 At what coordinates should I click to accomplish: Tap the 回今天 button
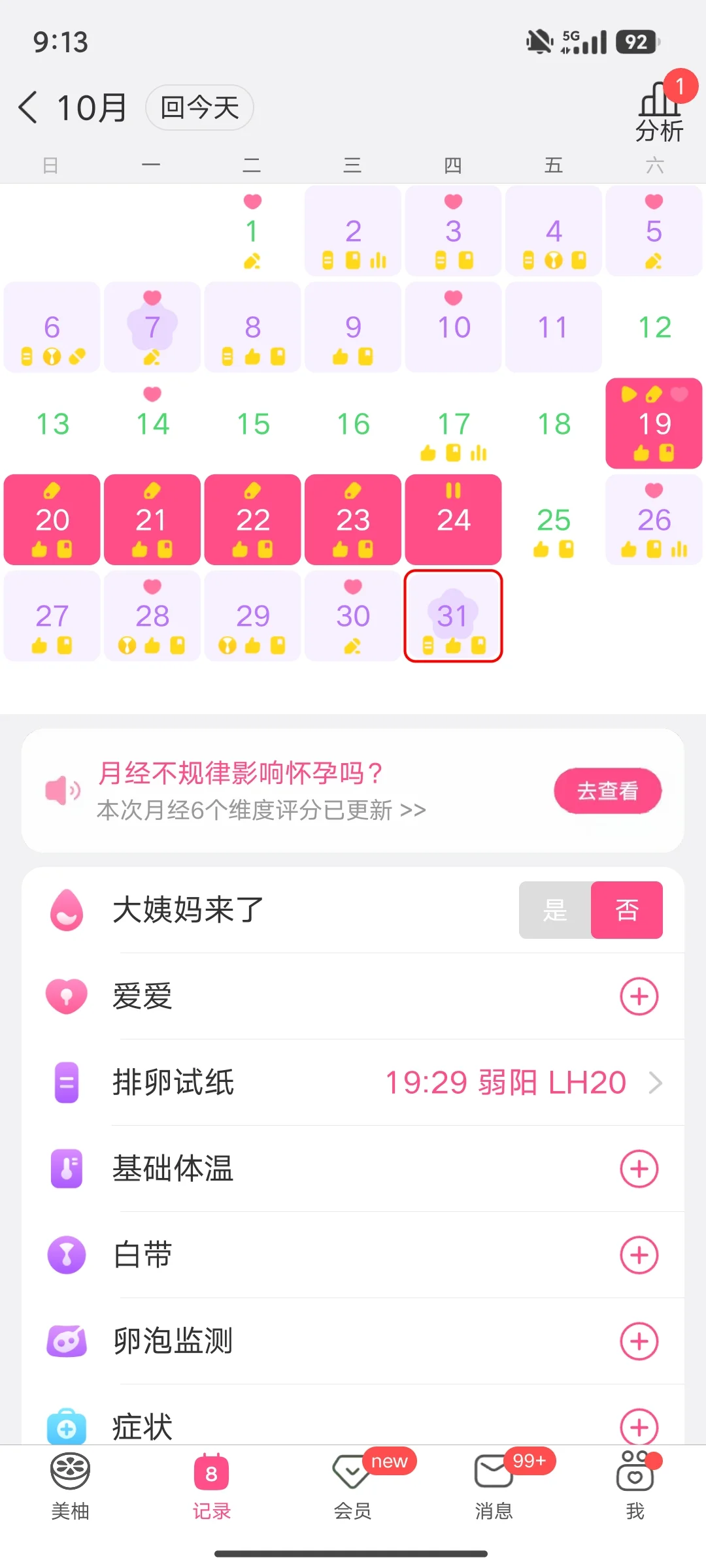pos(199,107)
